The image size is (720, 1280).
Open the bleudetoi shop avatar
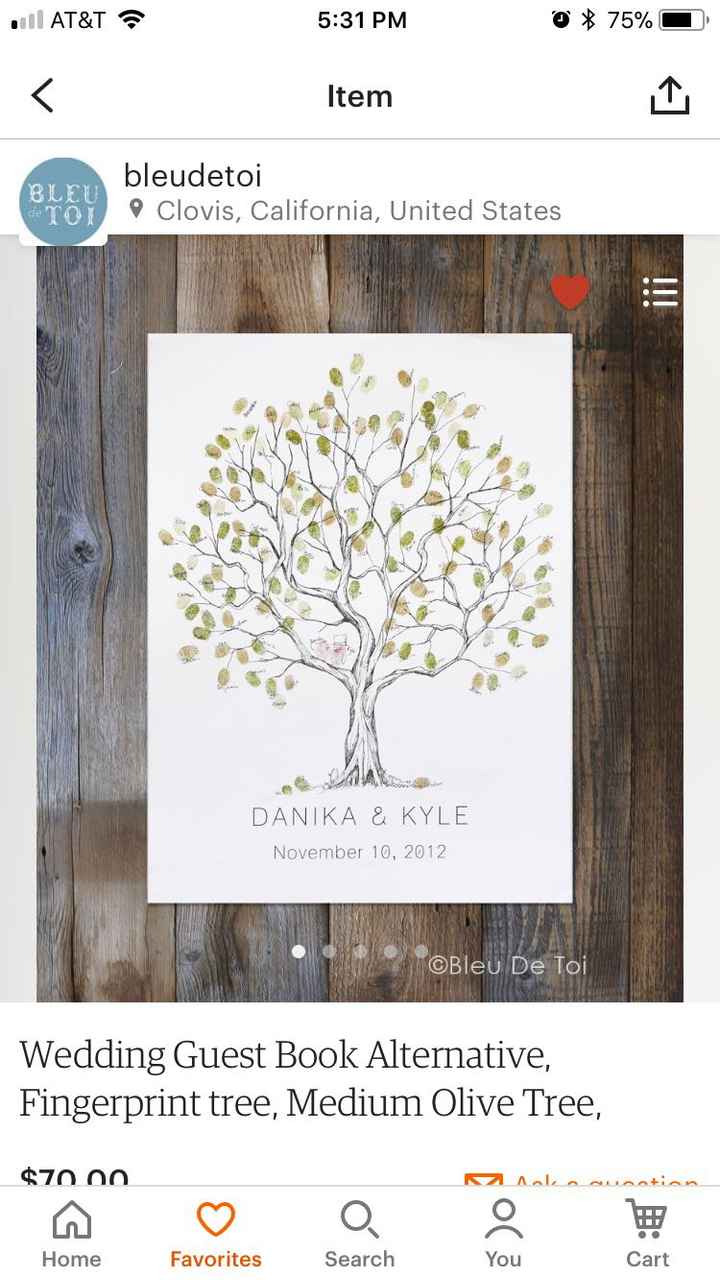[x=63, y=200]
